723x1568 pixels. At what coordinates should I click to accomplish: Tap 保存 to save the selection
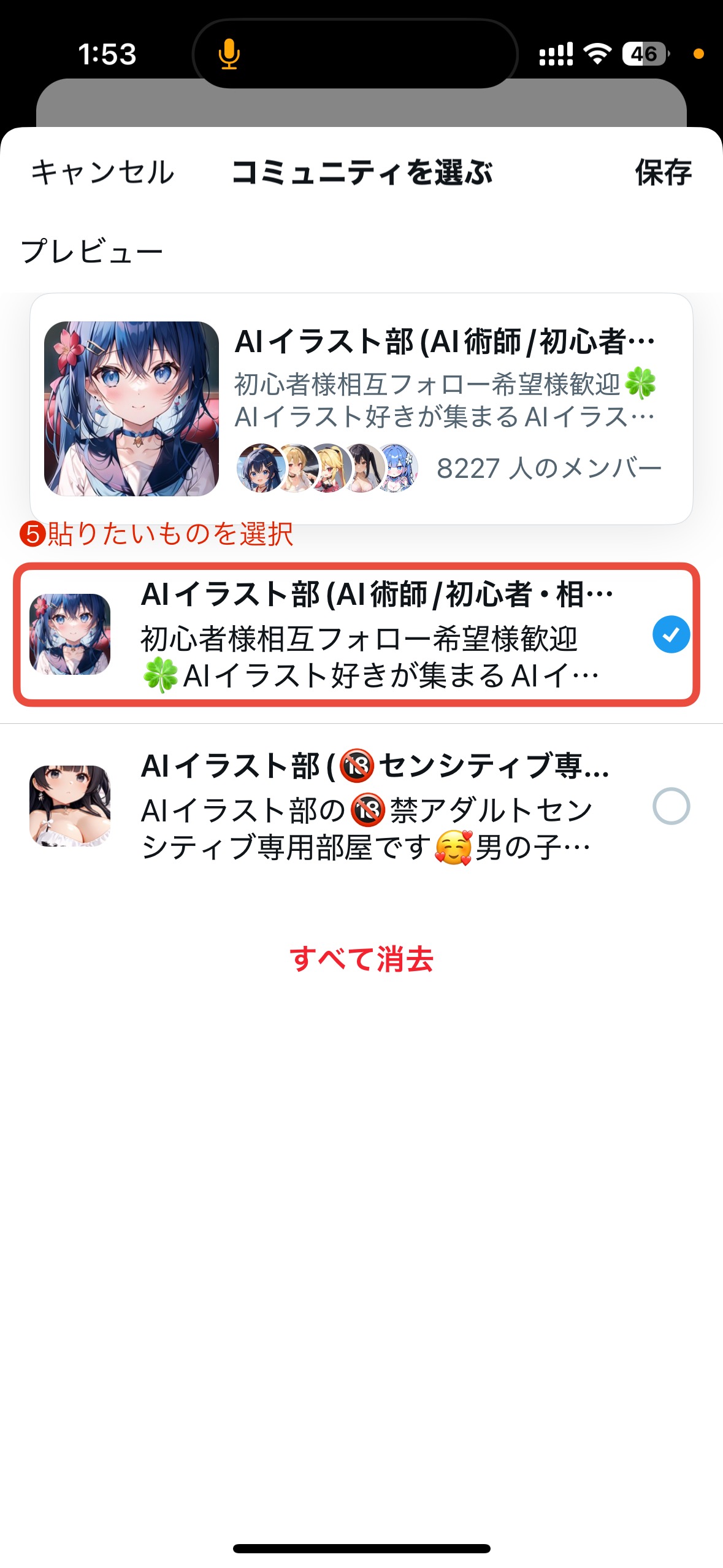663,172
